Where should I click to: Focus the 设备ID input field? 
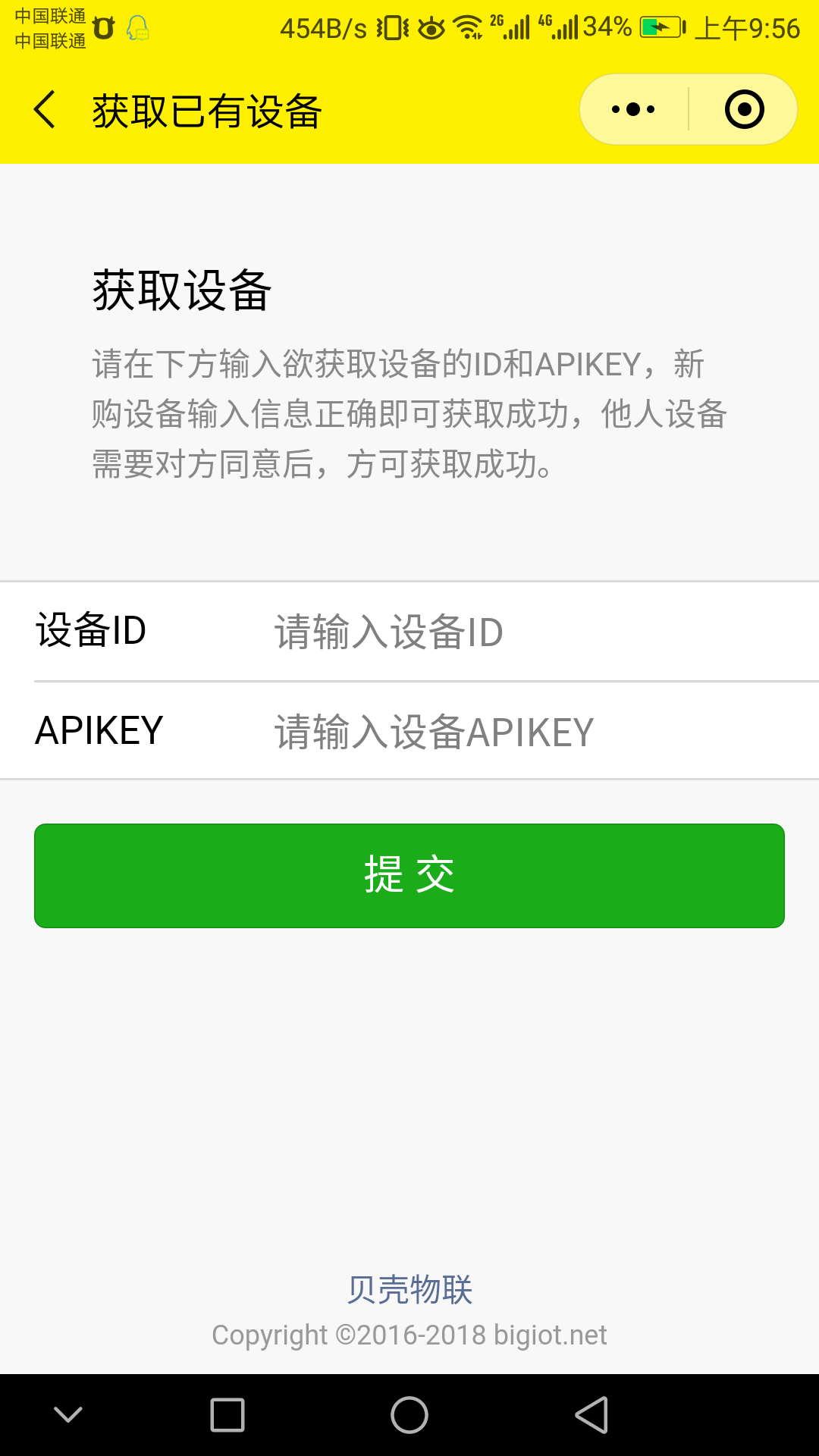click(x=531, y=632)
